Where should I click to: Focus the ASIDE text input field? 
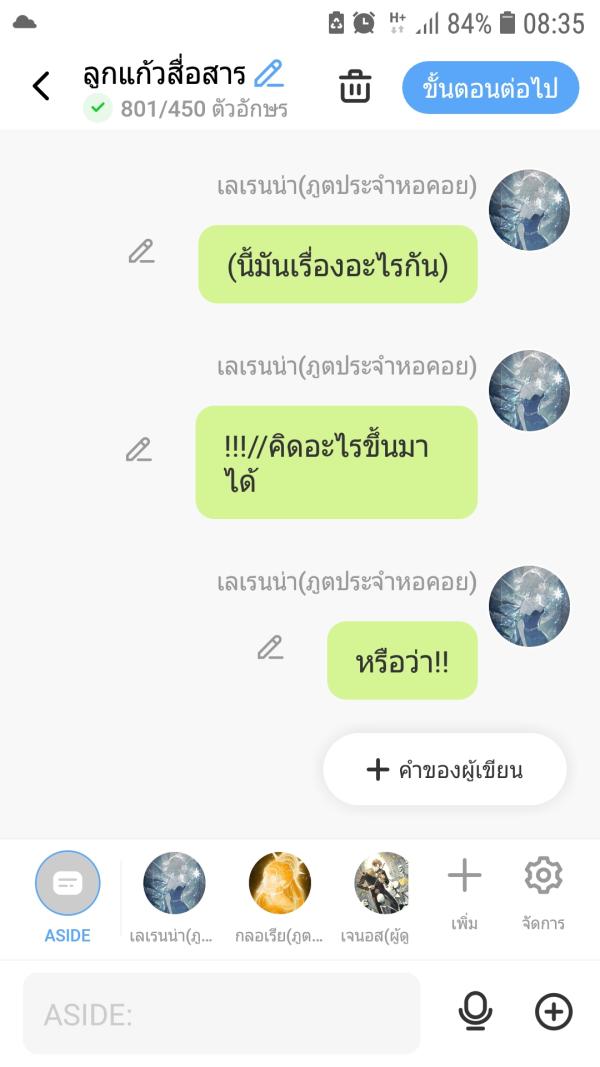tap(221, 1014)
